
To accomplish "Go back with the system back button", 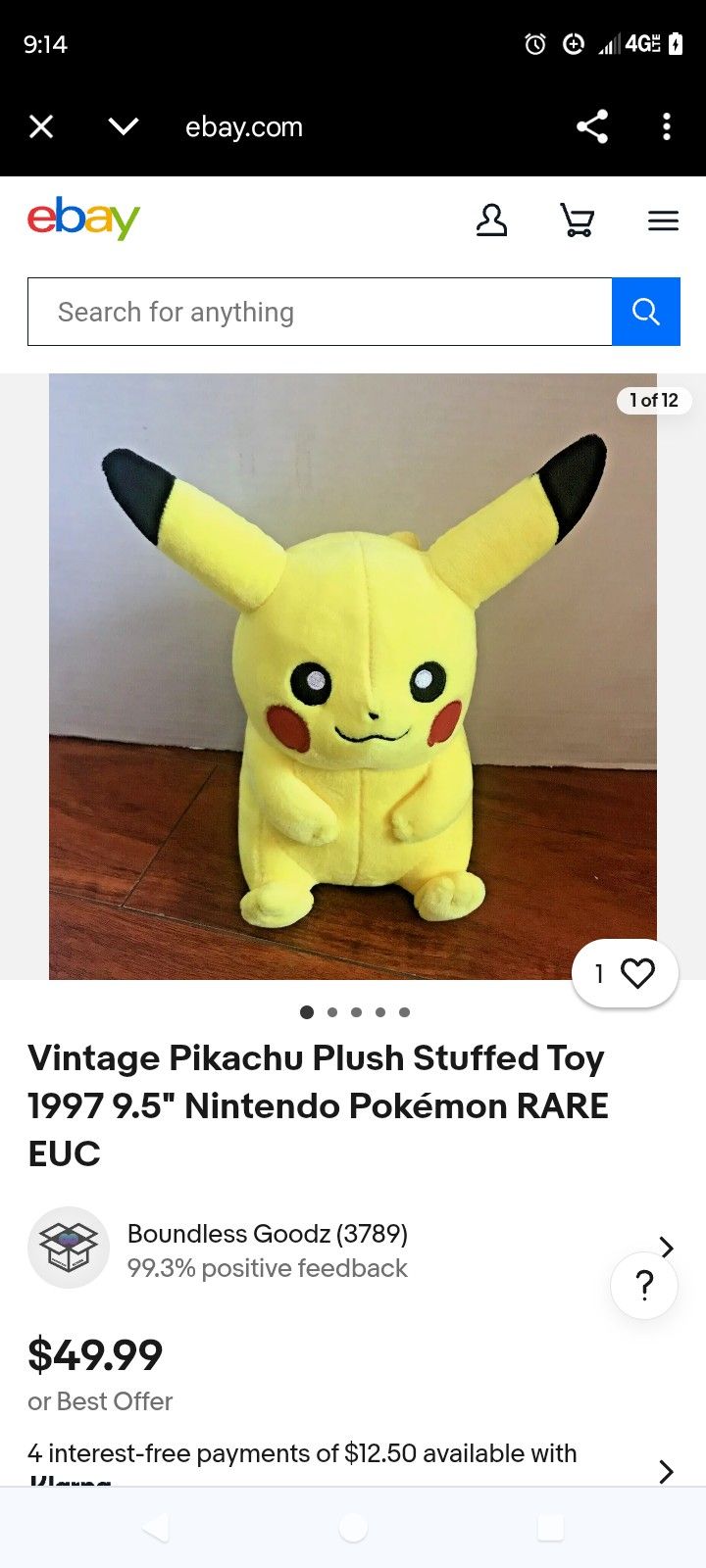I will [x=156, y=1528].
